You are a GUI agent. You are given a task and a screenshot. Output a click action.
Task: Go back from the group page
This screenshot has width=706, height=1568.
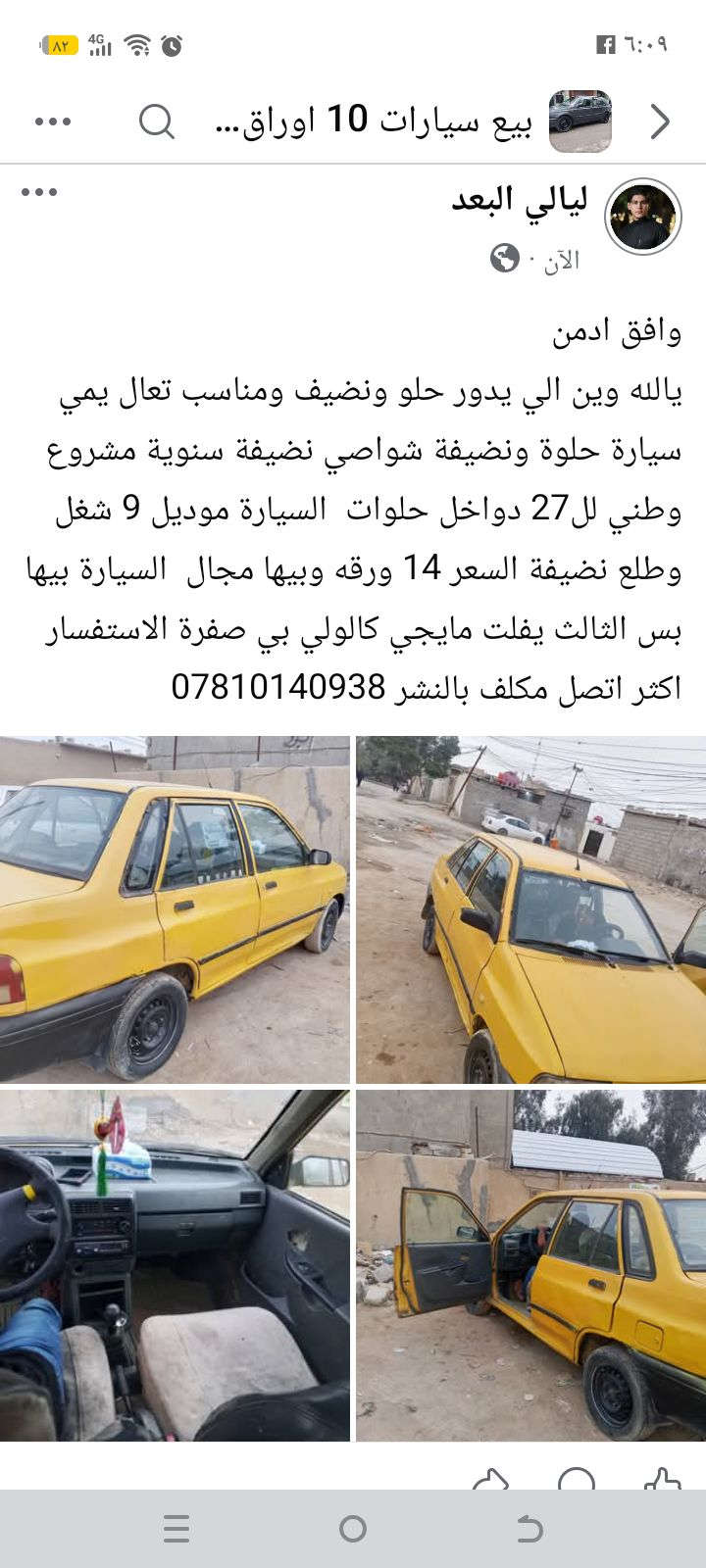660,122
